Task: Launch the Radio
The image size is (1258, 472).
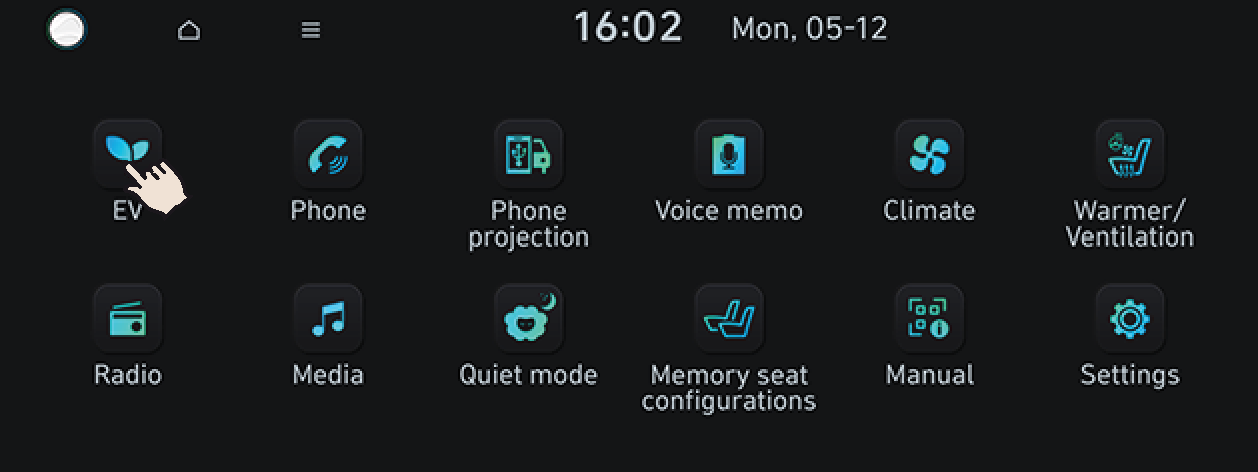Action: pos(128,319)
